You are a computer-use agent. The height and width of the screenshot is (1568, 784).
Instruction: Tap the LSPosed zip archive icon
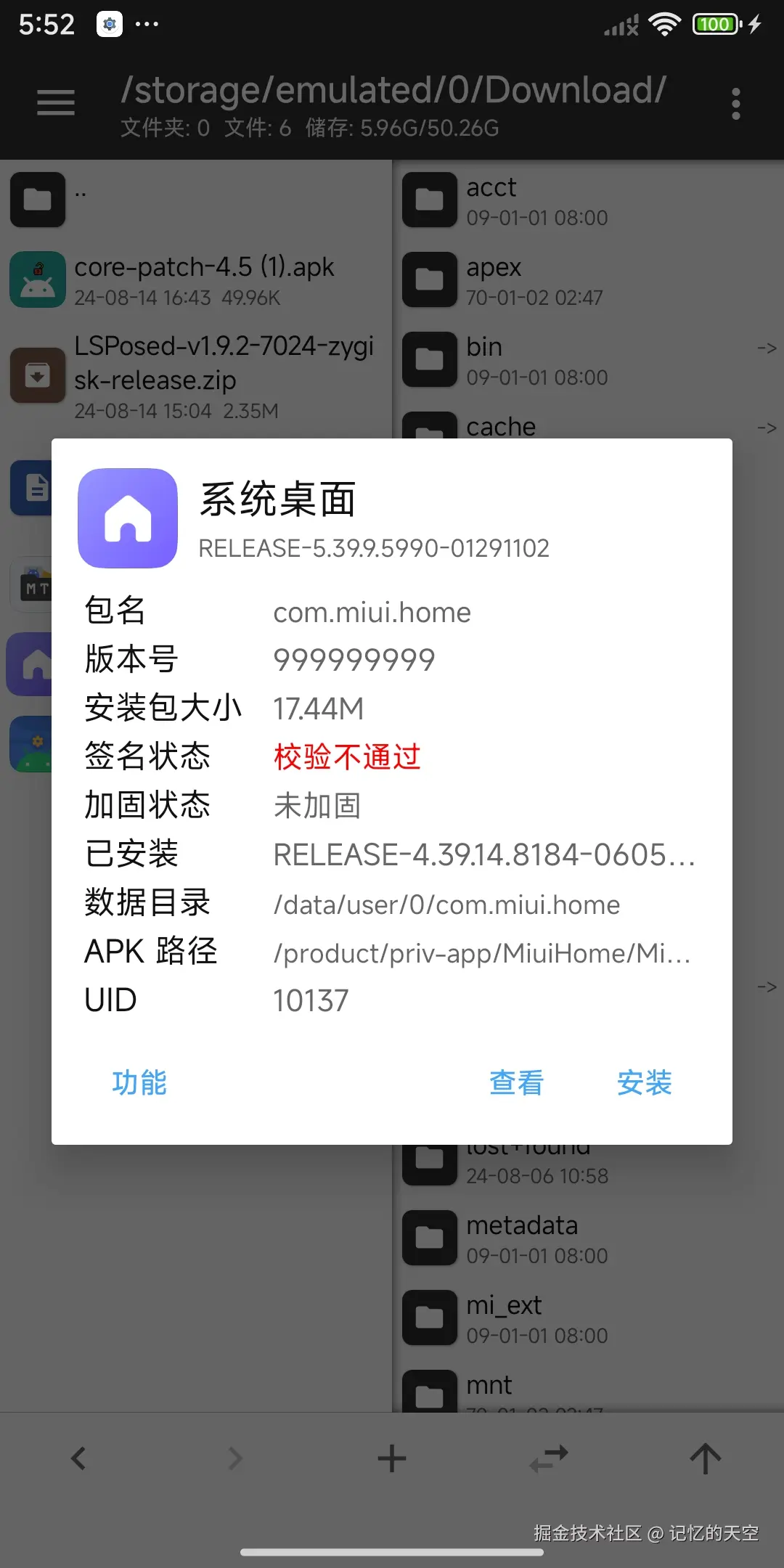(x=38, y=376)
